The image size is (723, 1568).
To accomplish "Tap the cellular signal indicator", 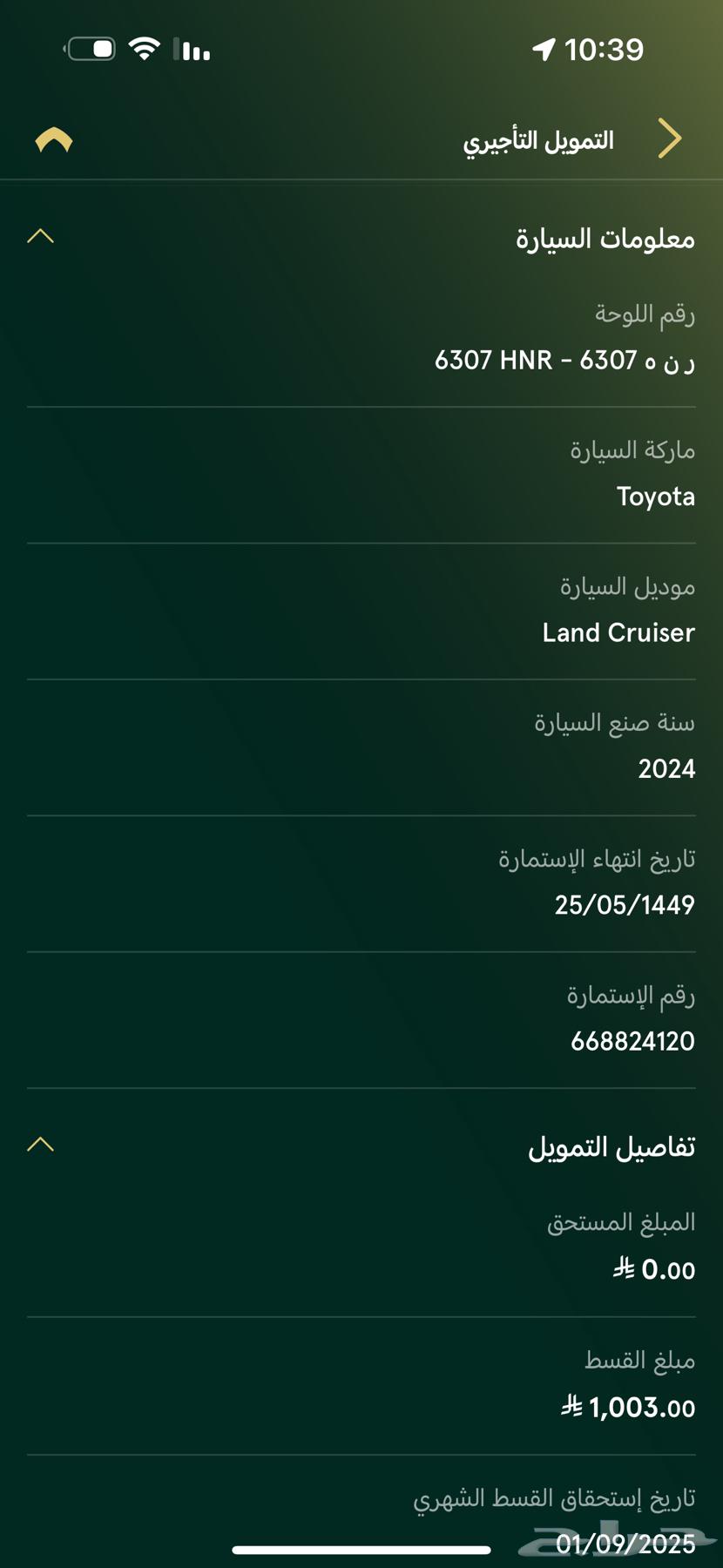I will tap(191, 50).
